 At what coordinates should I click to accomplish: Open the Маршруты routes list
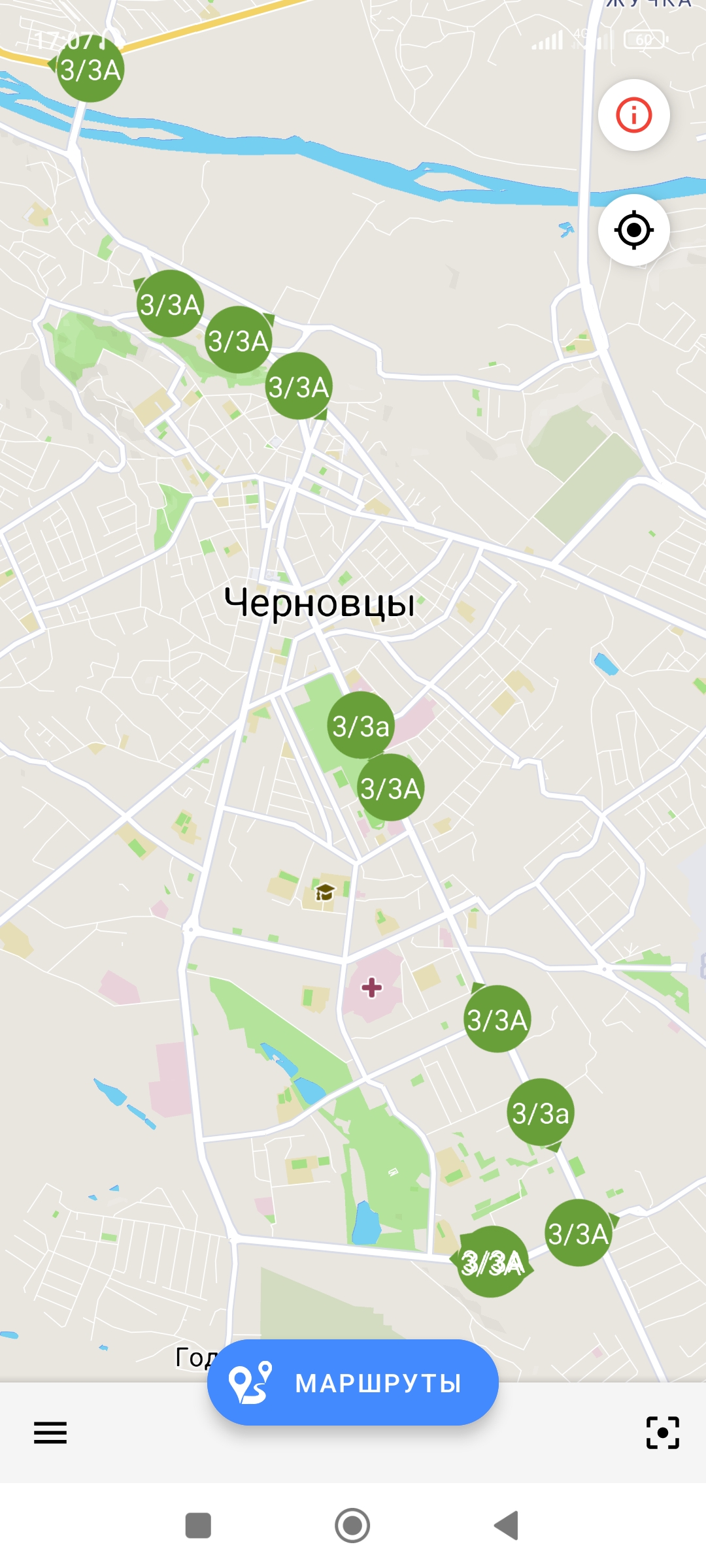pos(353,1382)
